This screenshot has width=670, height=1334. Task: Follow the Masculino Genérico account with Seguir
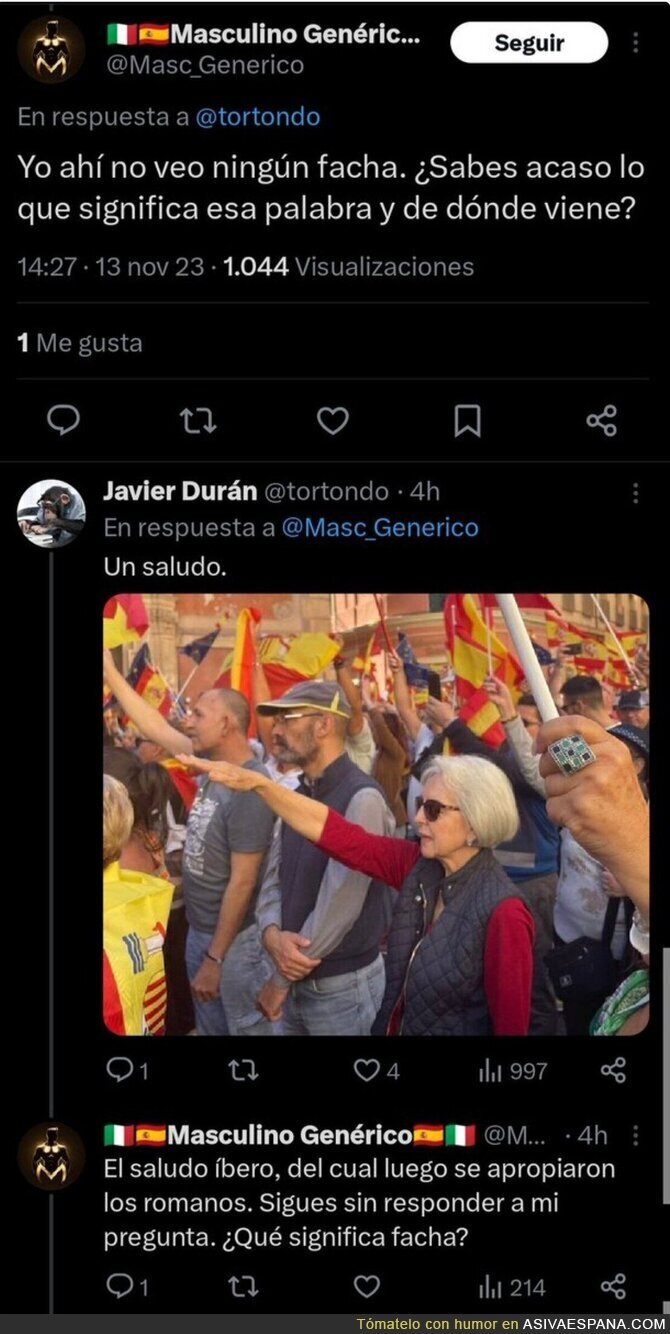tap(528, 43)
